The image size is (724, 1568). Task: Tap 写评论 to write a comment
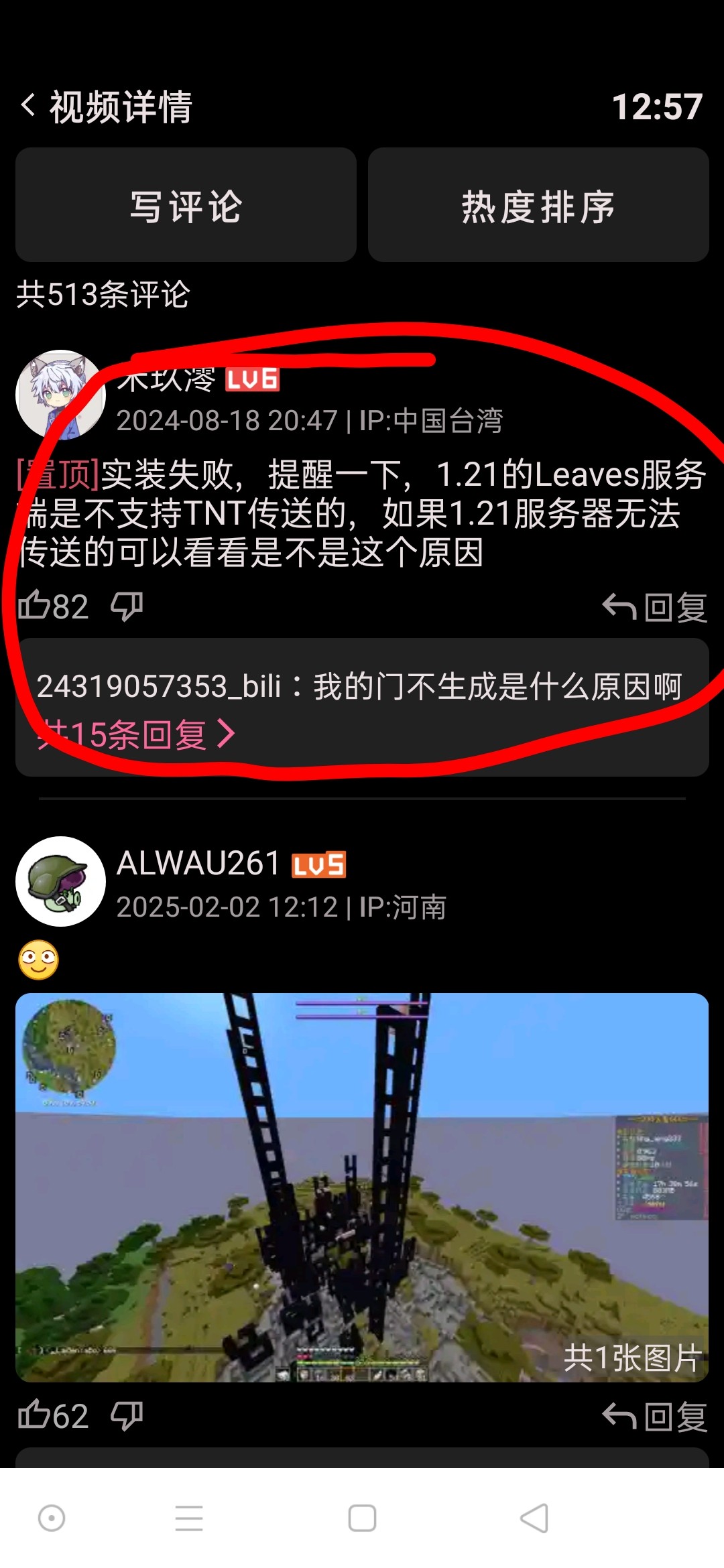186,205
